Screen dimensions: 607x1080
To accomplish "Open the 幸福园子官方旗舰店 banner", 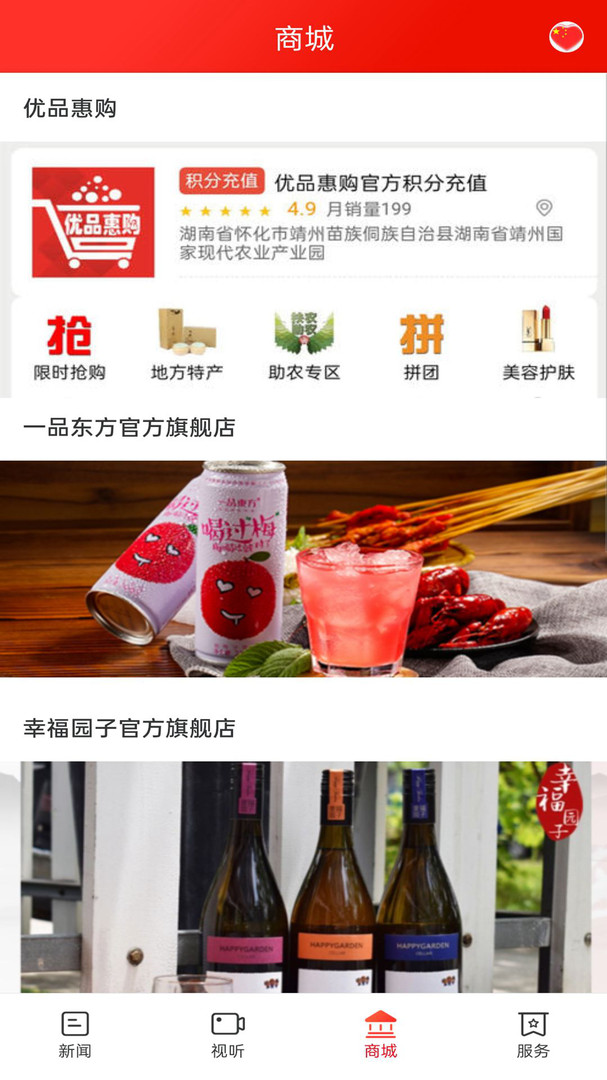I will tap(303, 876).
